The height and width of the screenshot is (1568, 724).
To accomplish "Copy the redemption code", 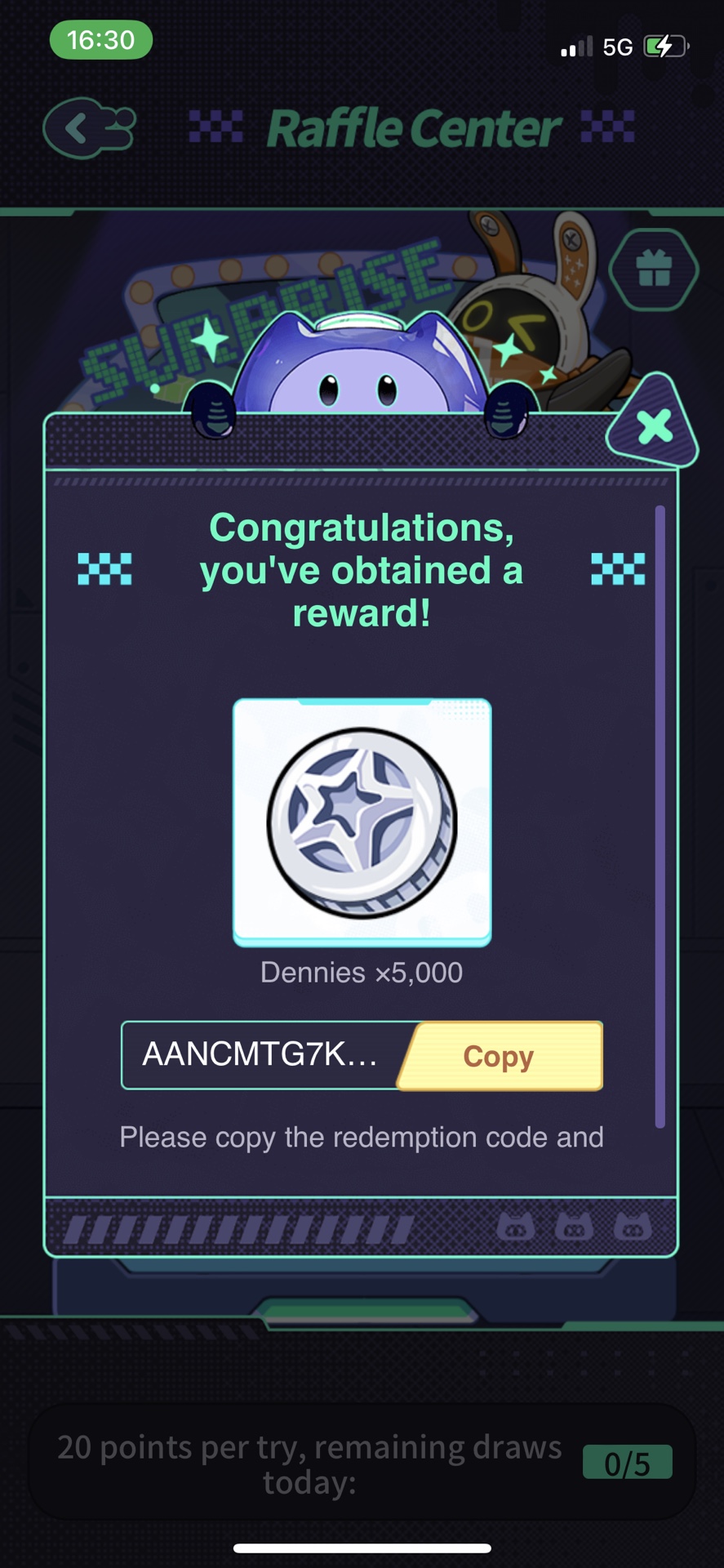I will click(x=500, y=1056).
